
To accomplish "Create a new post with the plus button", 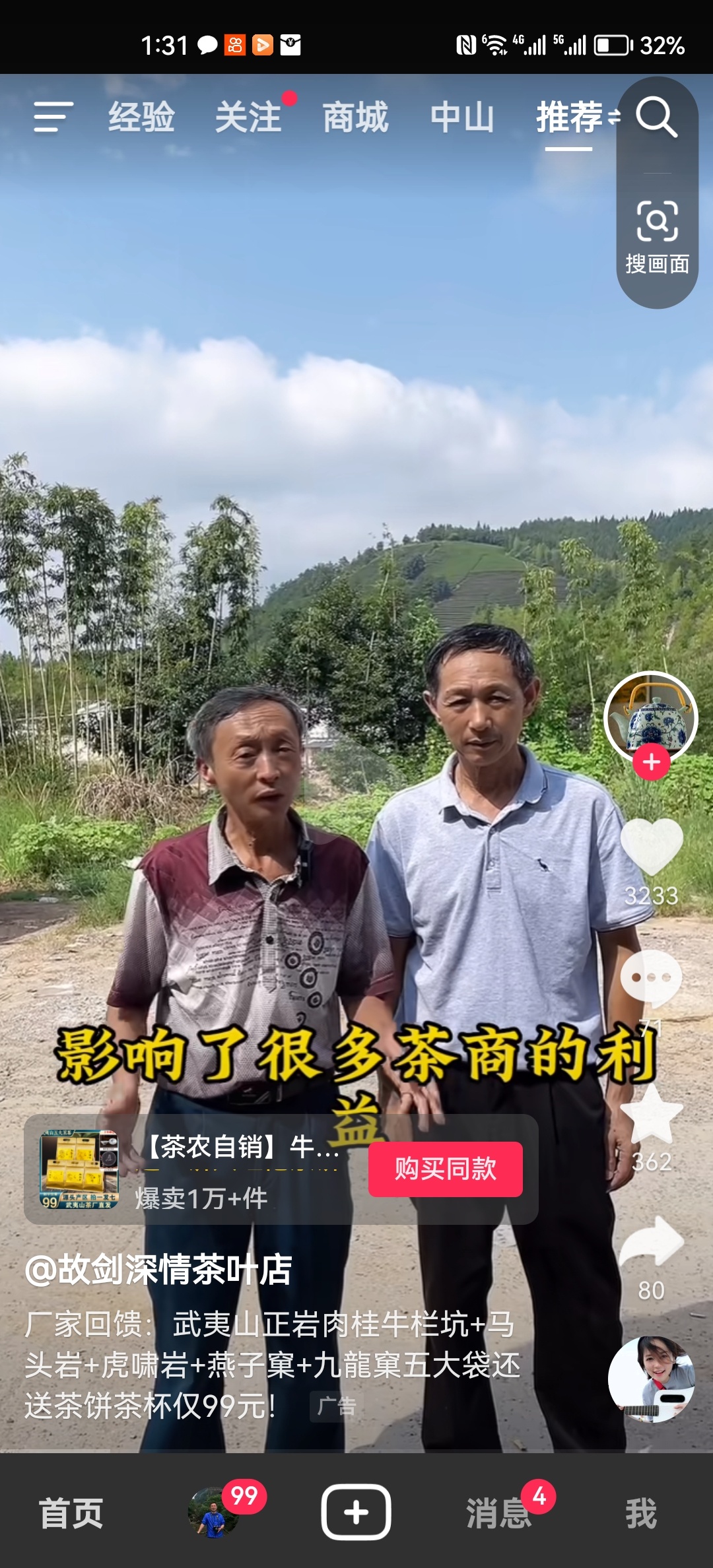I will pos(356,1513).
